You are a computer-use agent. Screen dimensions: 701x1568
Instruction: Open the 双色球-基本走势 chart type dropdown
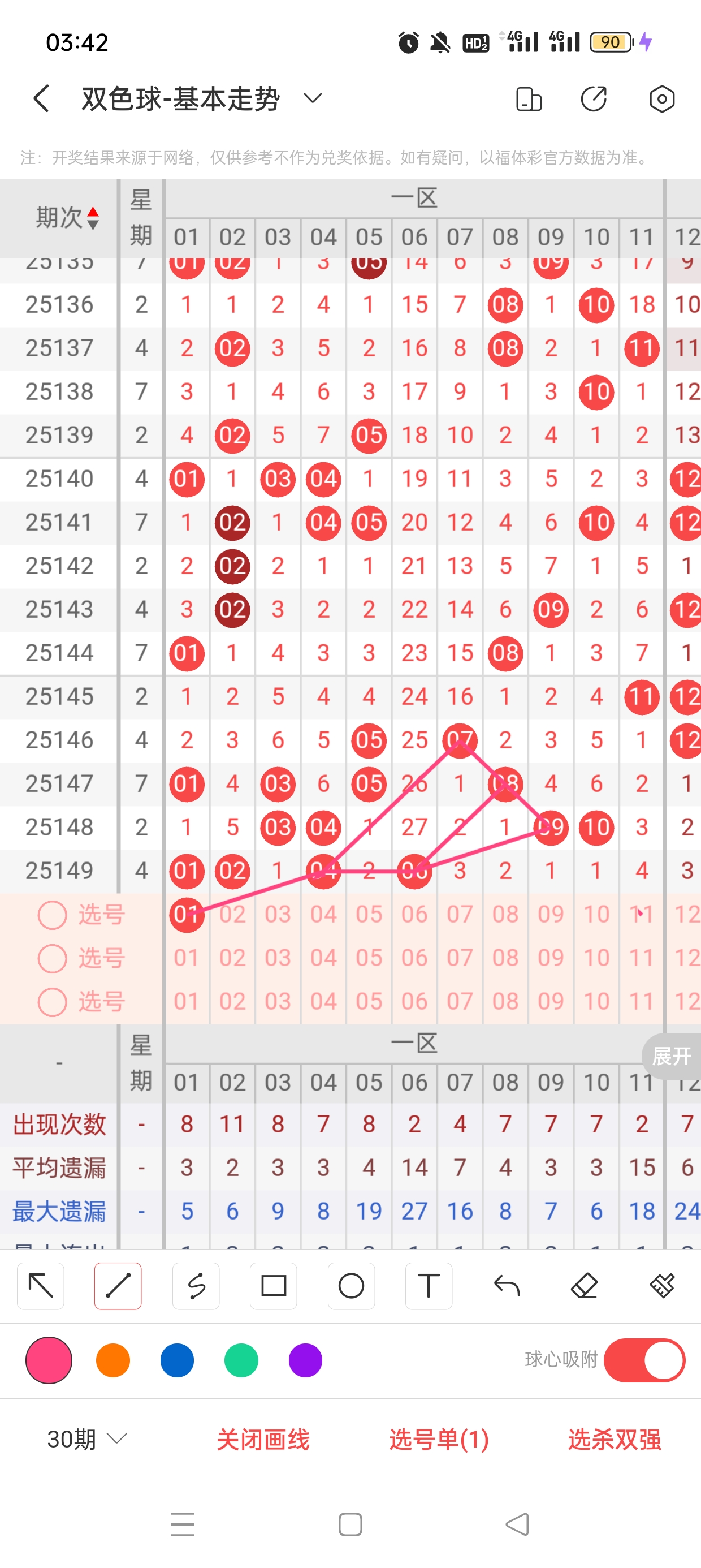click(x=313, y=98)
